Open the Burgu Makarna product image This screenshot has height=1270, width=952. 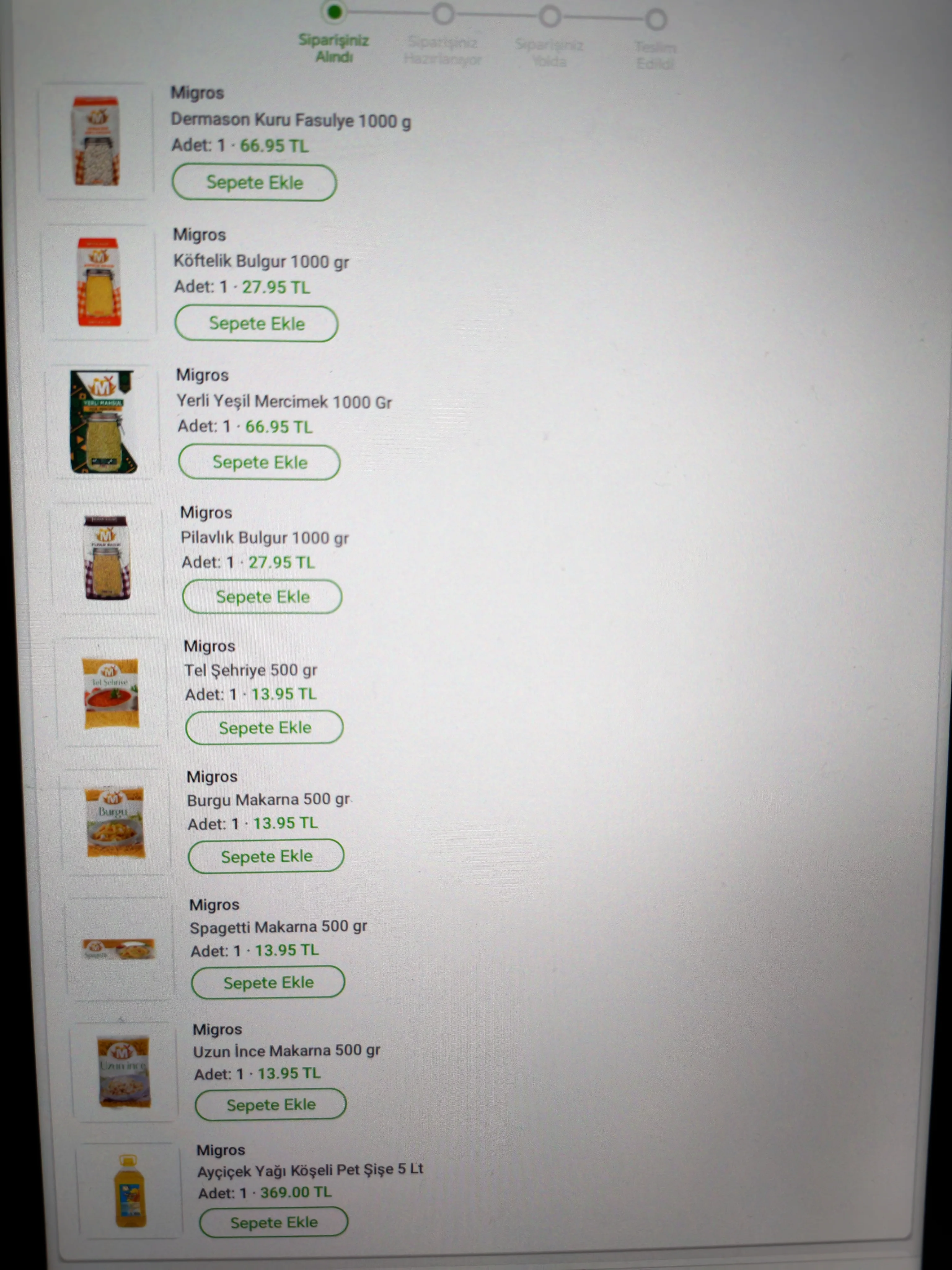click(x=115, y=822)
